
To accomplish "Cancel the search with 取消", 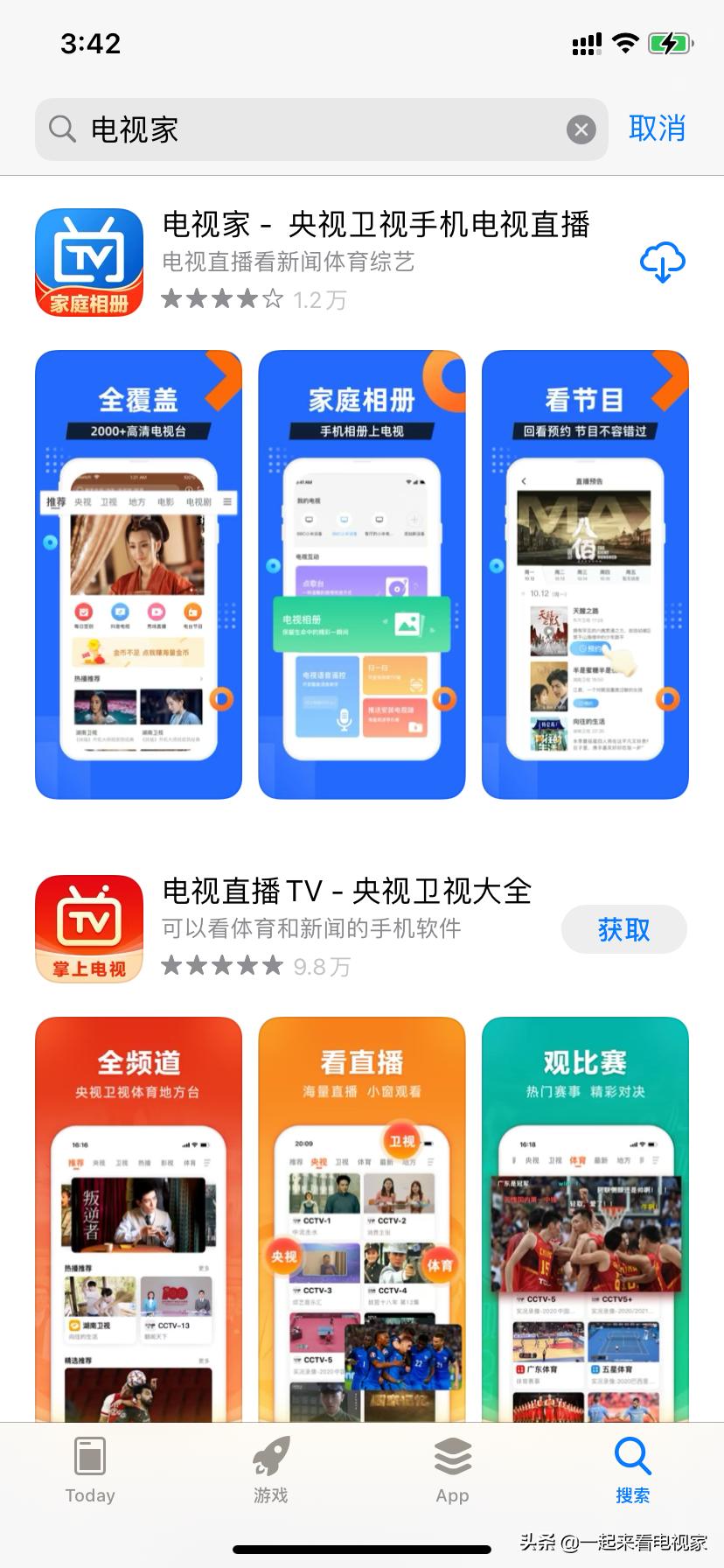I will click(657, 129).
